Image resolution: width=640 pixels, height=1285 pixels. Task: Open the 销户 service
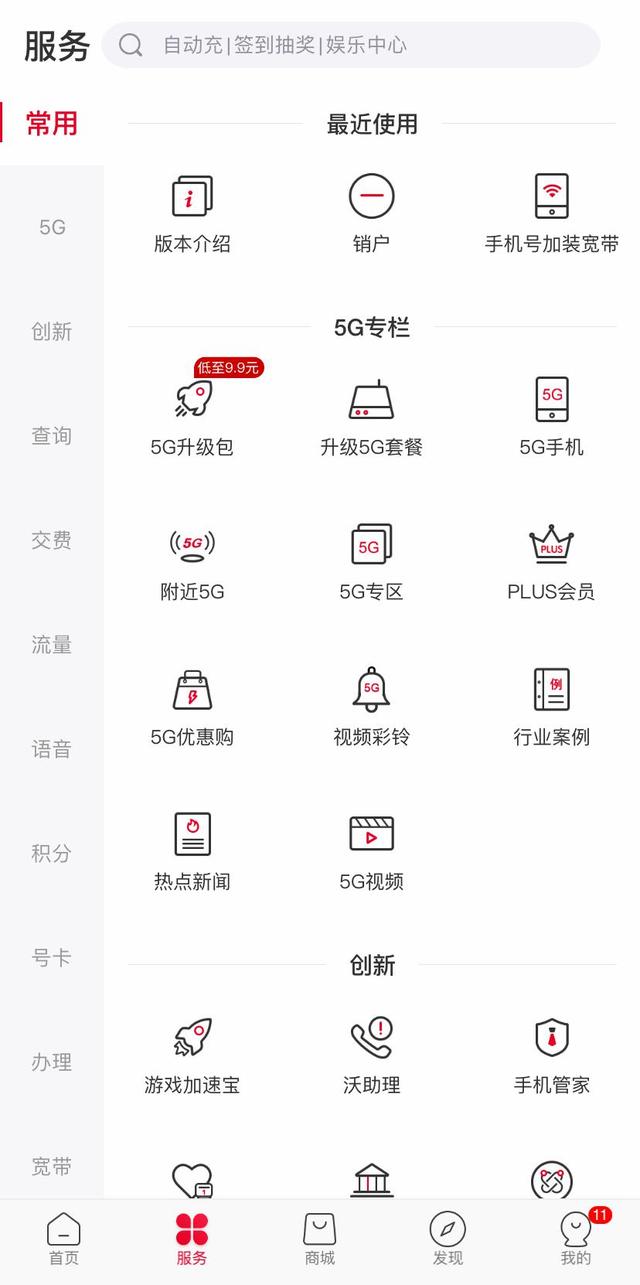[x=372, y=214]
